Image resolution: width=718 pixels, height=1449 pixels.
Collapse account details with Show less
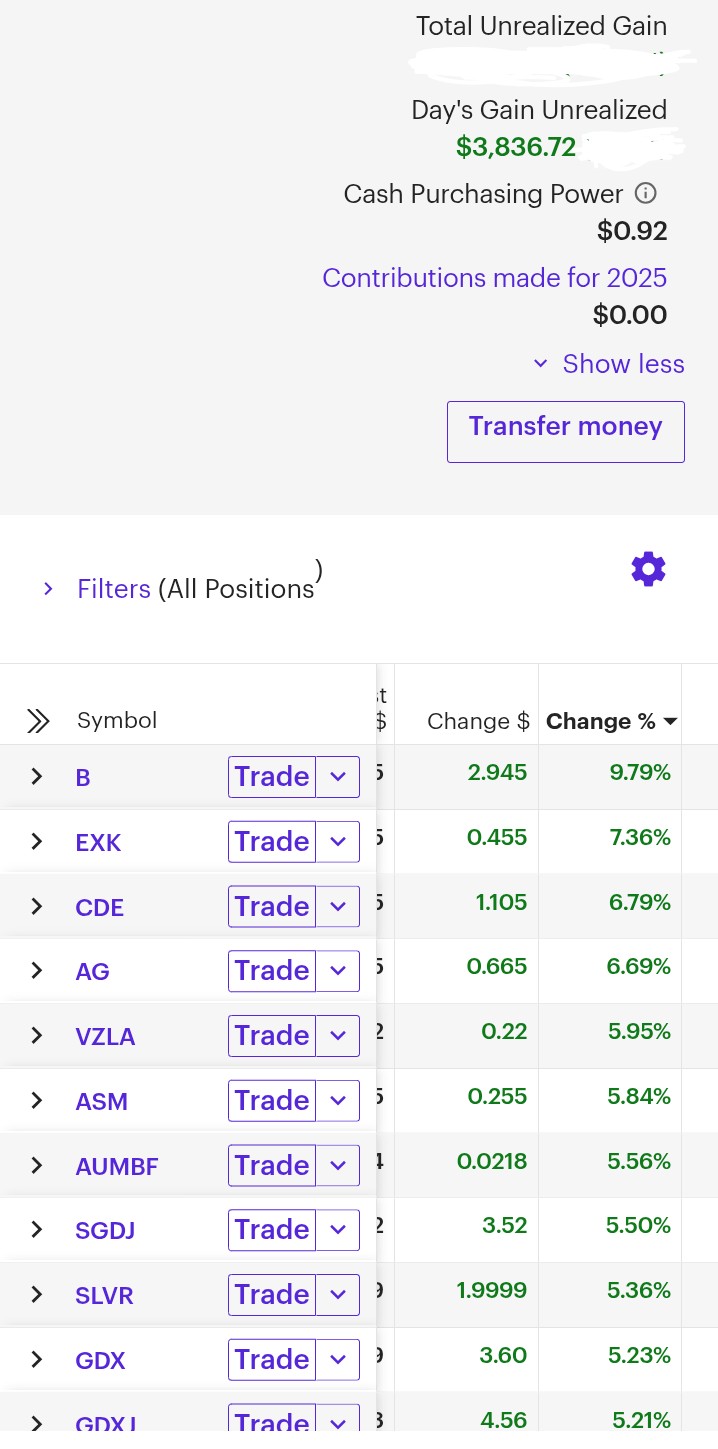(x=609, y=364)
